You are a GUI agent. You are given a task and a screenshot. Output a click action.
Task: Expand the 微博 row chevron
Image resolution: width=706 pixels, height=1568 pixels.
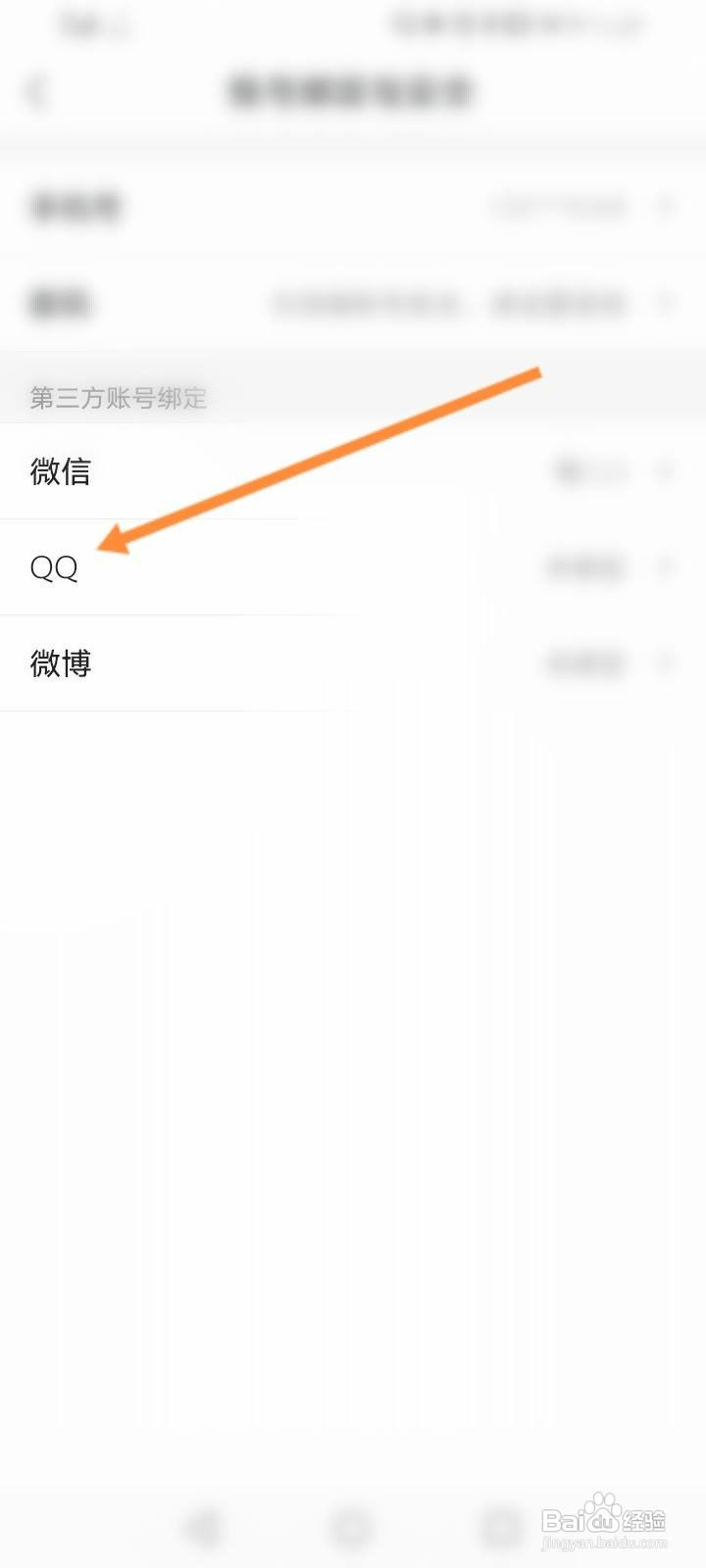665,663
